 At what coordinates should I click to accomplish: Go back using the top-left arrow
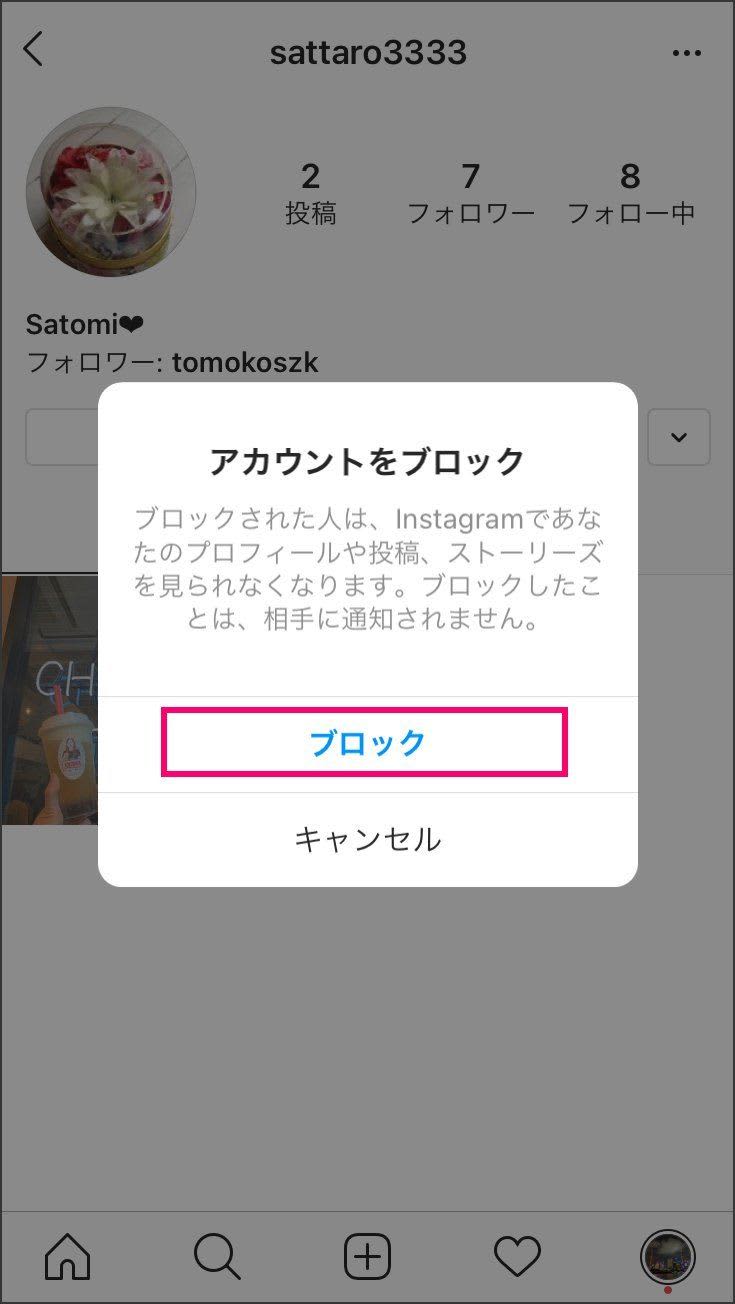tap(34, 49)
